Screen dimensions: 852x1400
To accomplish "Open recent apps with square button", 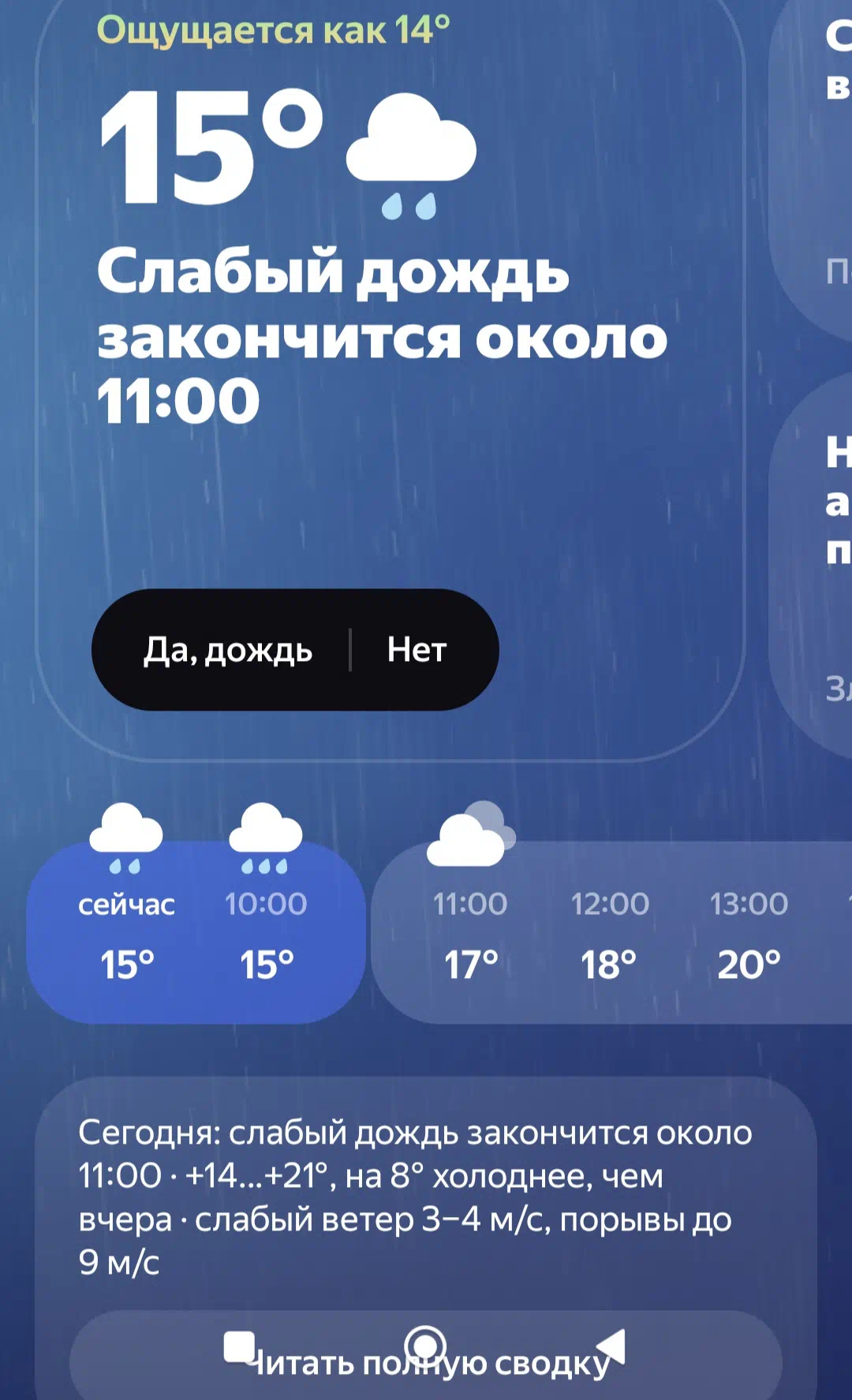I will point(239,1346).
